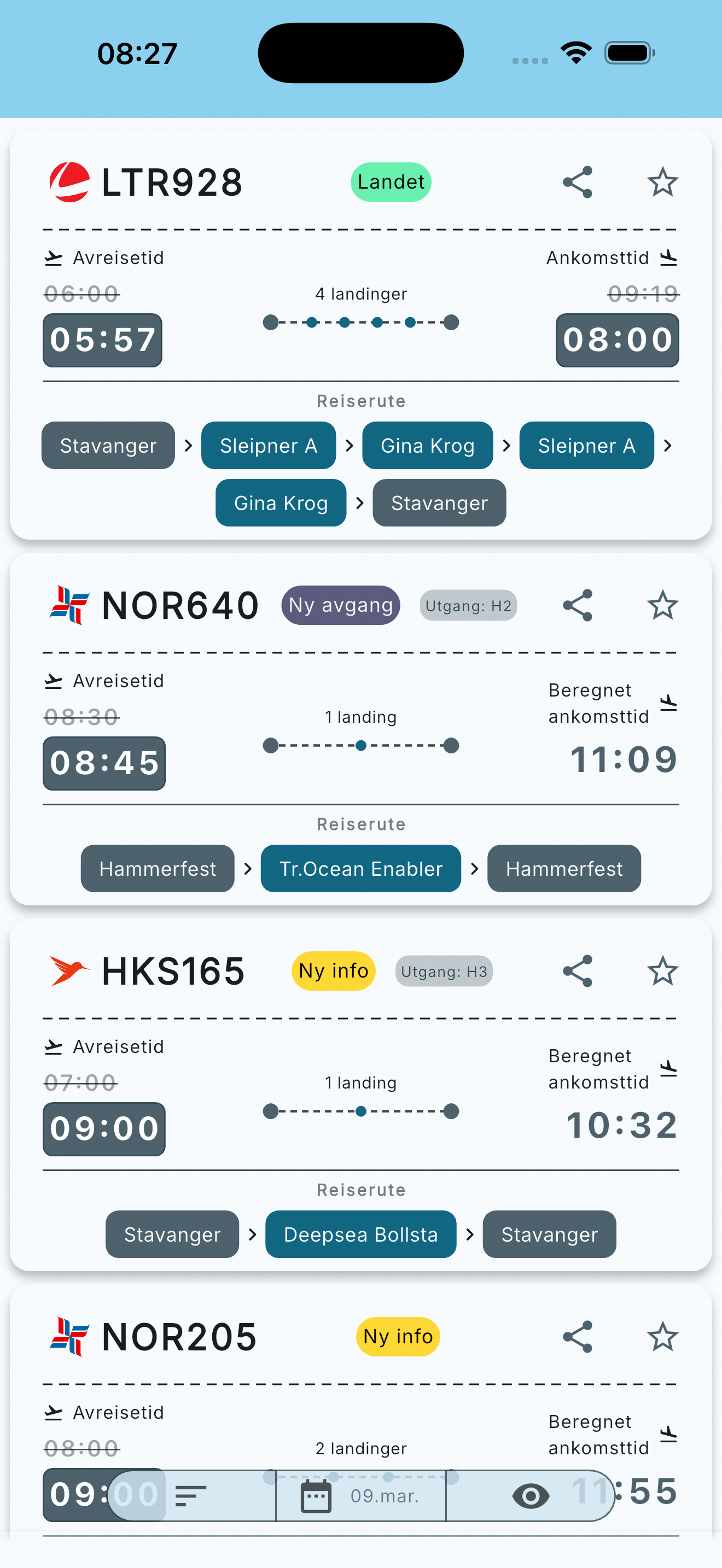Click the eye icon in the bottom bar
Image resolution: width=722 pixels, height=1568 pixels.
(x=531, y=1496)
